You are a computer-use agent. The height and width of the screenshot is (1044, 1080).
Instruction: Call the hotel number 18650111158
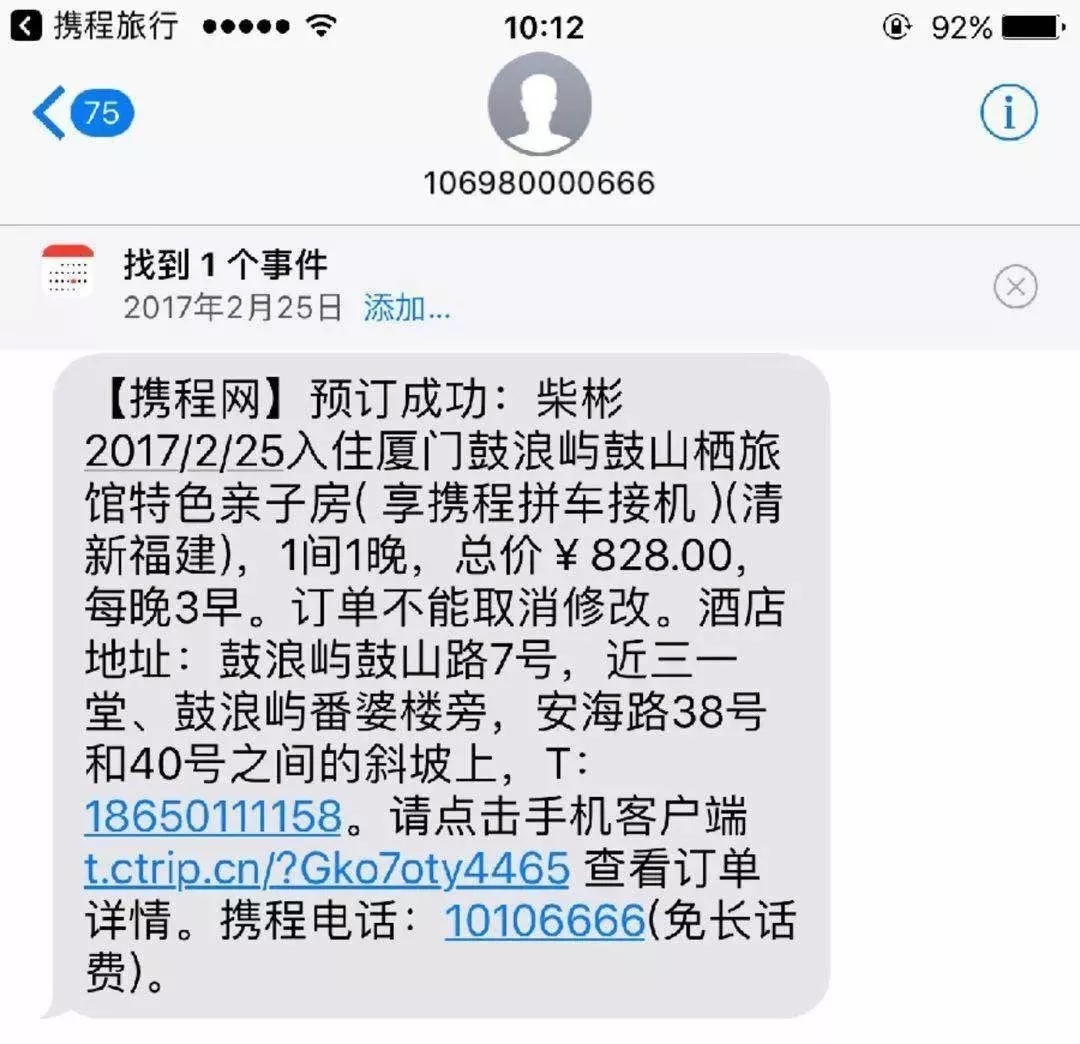[x=213, y=817]
